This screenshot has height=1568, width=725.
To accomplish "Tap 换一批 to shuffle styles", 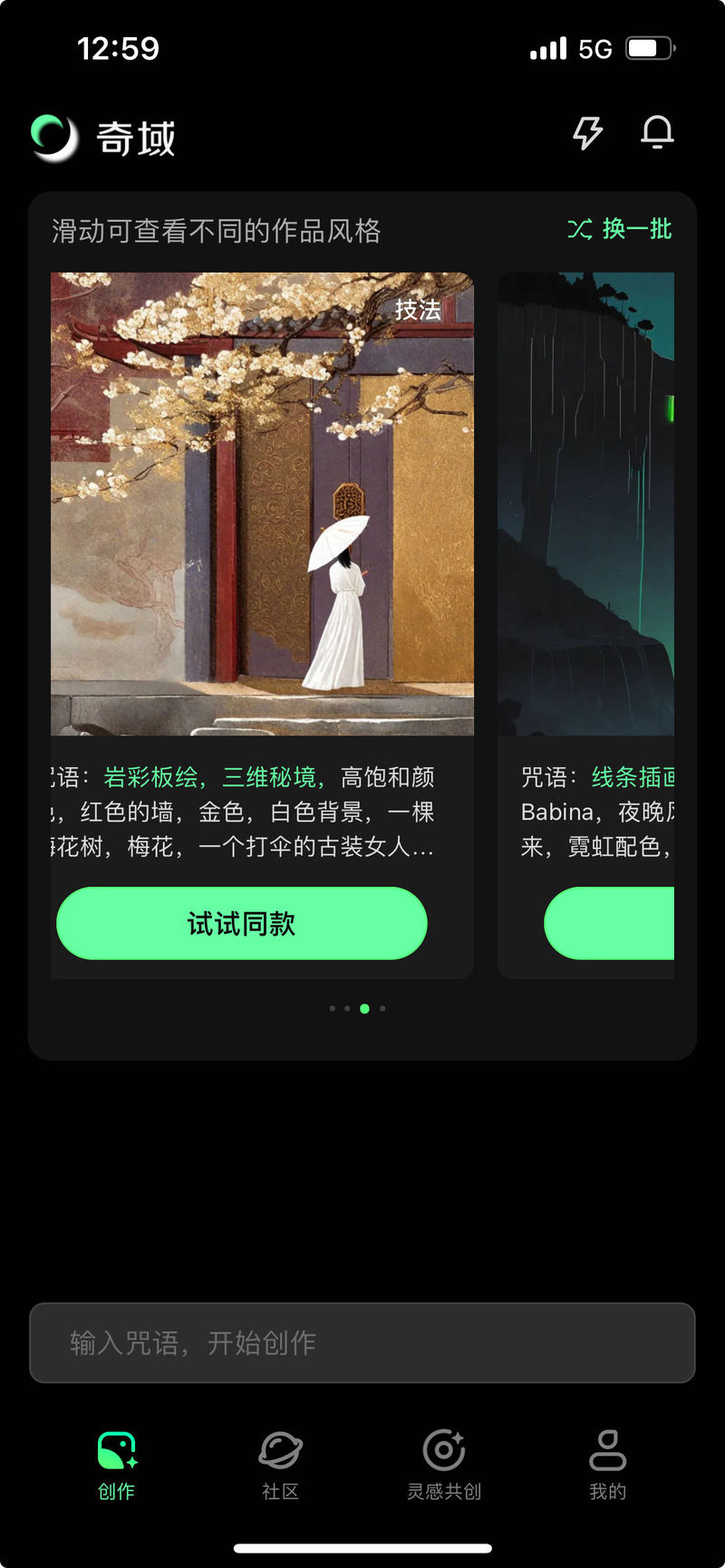I will pos(620,229).
